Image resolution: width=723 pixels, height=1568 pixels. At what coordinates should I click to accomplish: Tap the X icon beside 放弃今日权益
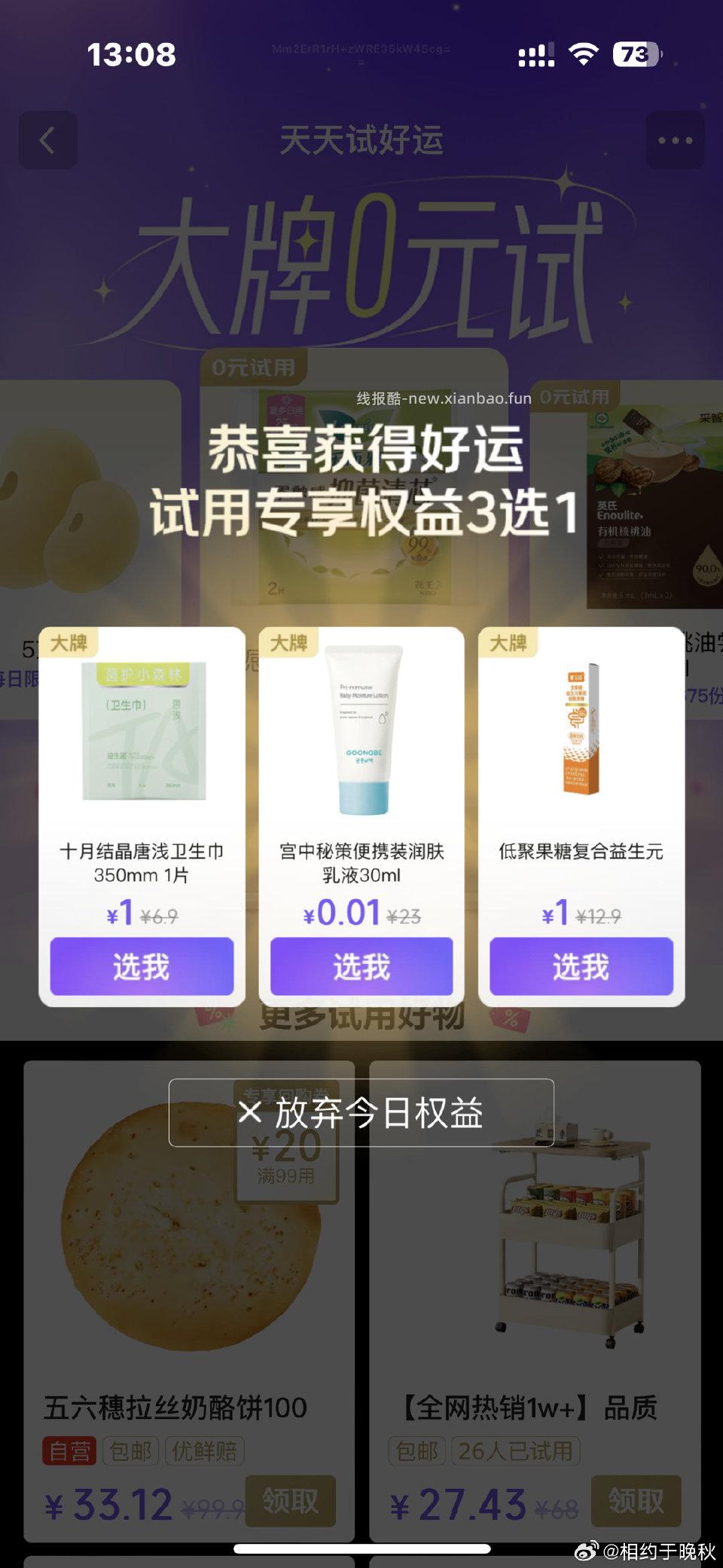pos(249,1111)
